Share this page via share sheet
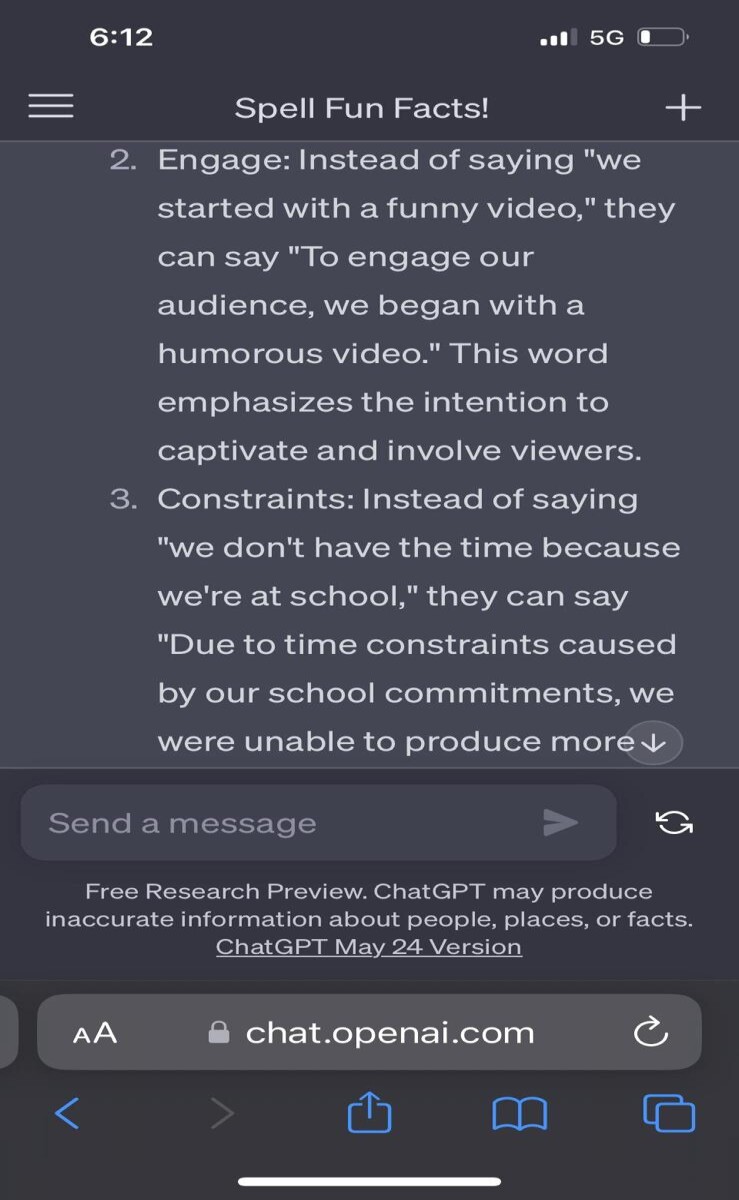739x1200 pixels. point(369,1110)
